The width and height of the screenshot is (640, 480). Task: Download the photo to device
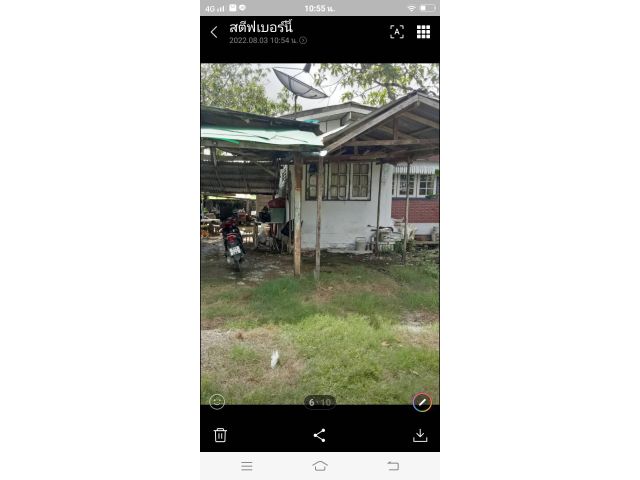(x=420, y=435)
